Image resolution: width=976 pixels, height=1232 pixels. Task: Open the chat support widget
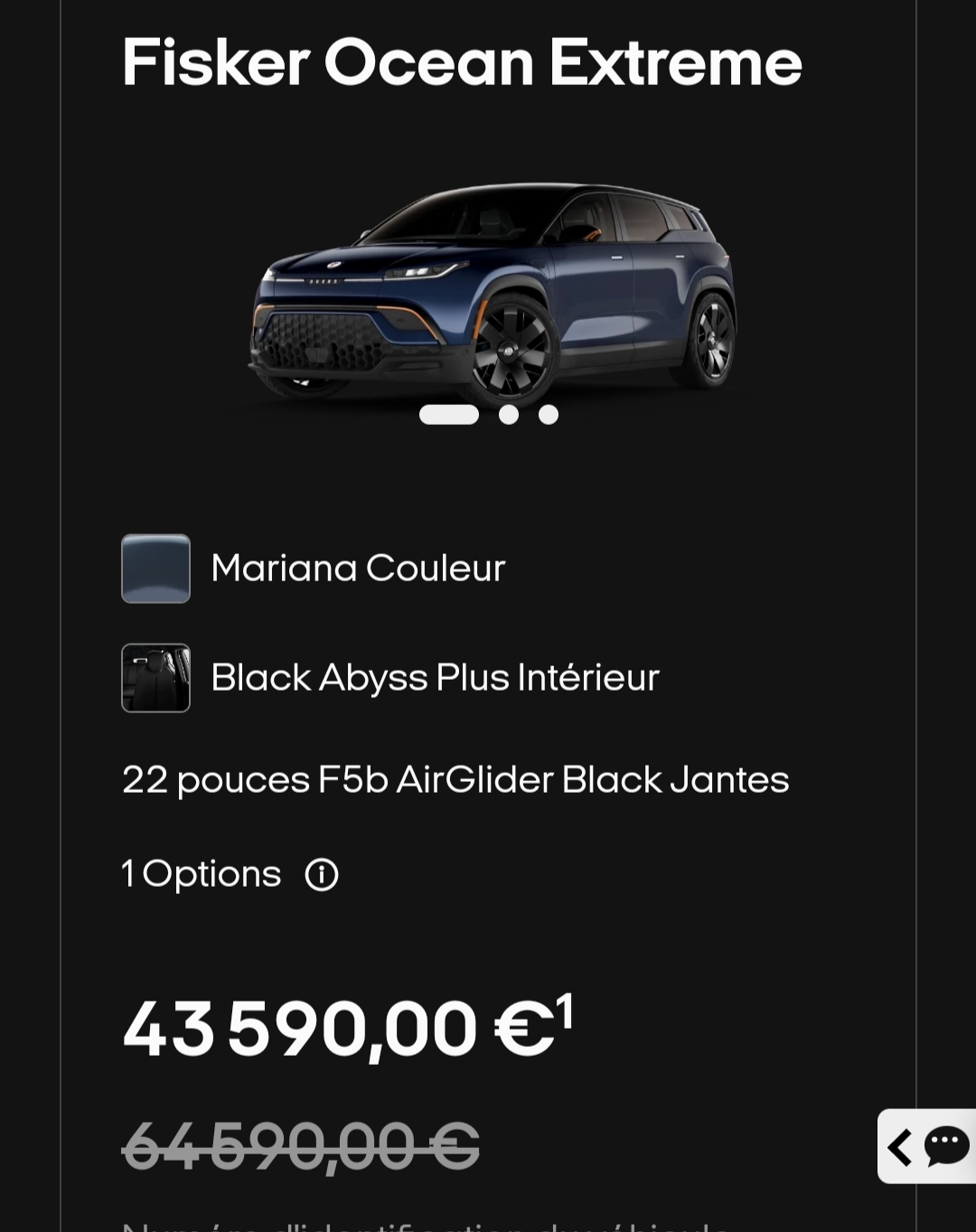945,1146
